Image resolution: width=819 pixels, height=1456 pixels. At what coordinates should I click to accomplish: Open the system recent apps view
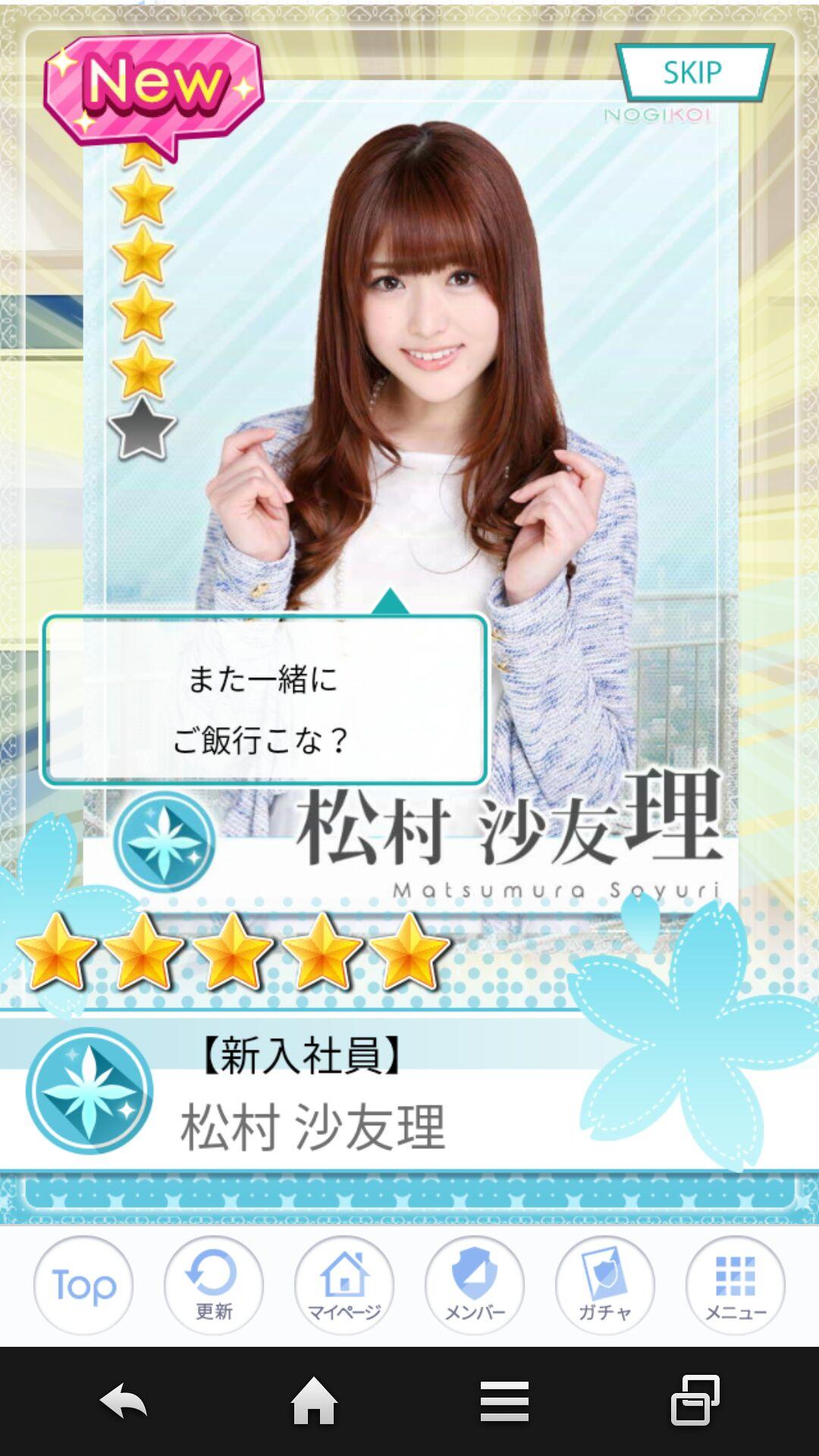[x=695, y=1400]
